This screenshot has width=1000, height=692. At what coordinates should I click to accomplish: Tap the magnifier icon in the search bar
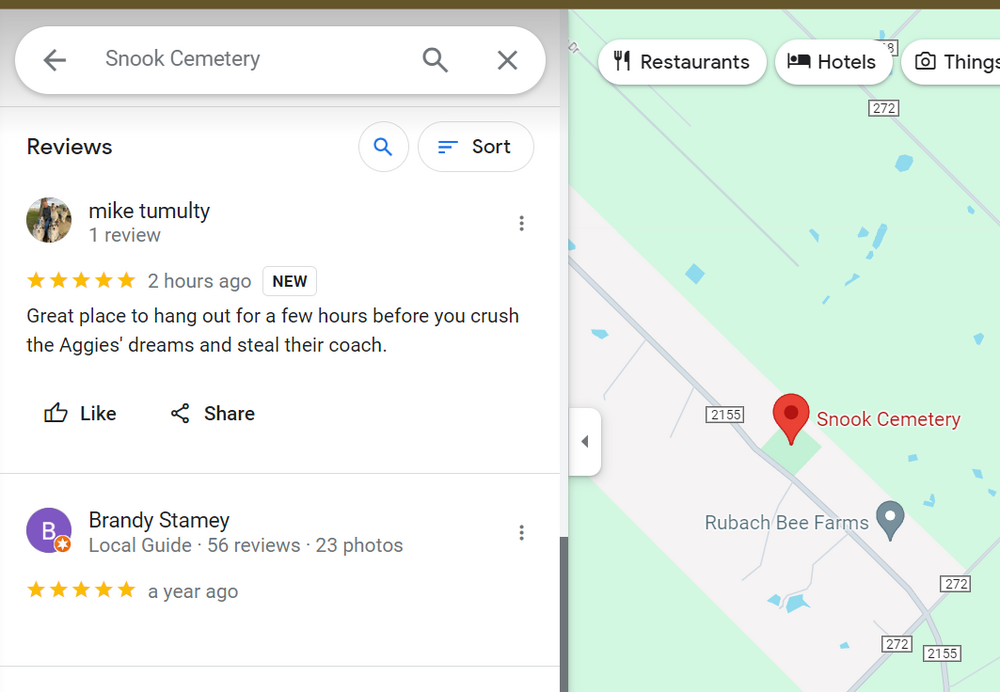(435, 60)
